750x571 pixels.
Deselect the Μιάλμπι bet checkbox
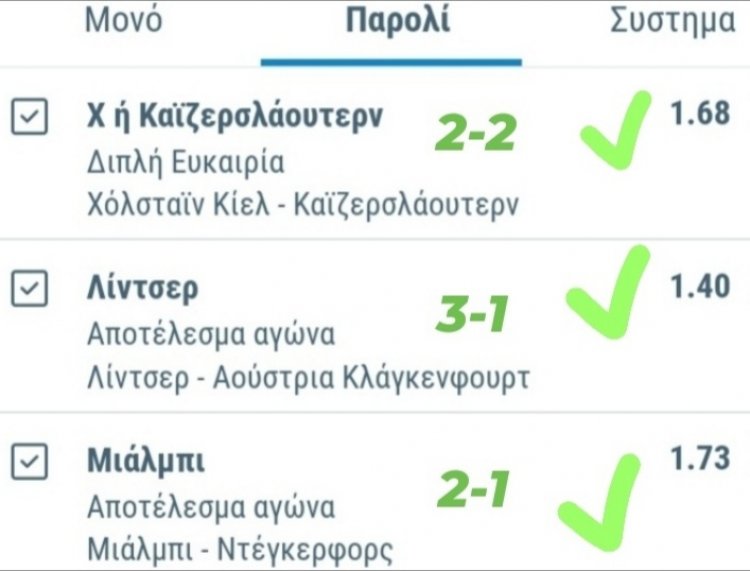coord(29,462)
